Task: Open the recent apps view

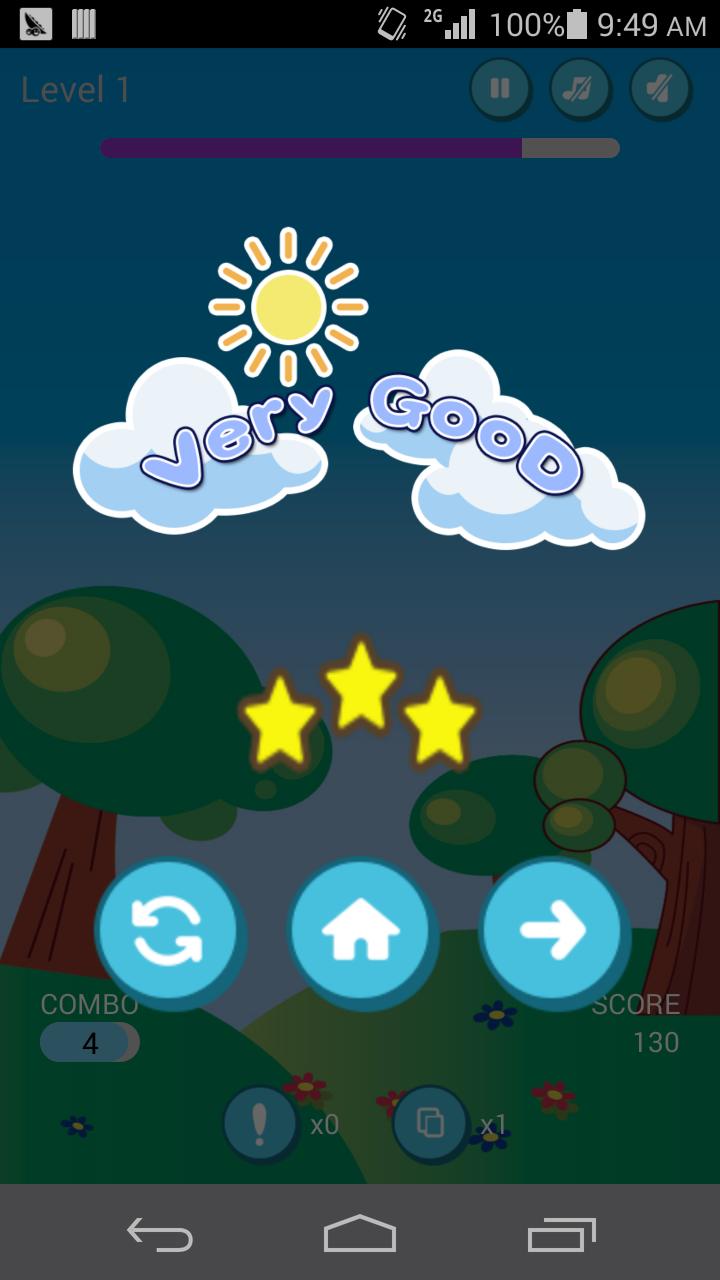Action: coord(561,1235)
